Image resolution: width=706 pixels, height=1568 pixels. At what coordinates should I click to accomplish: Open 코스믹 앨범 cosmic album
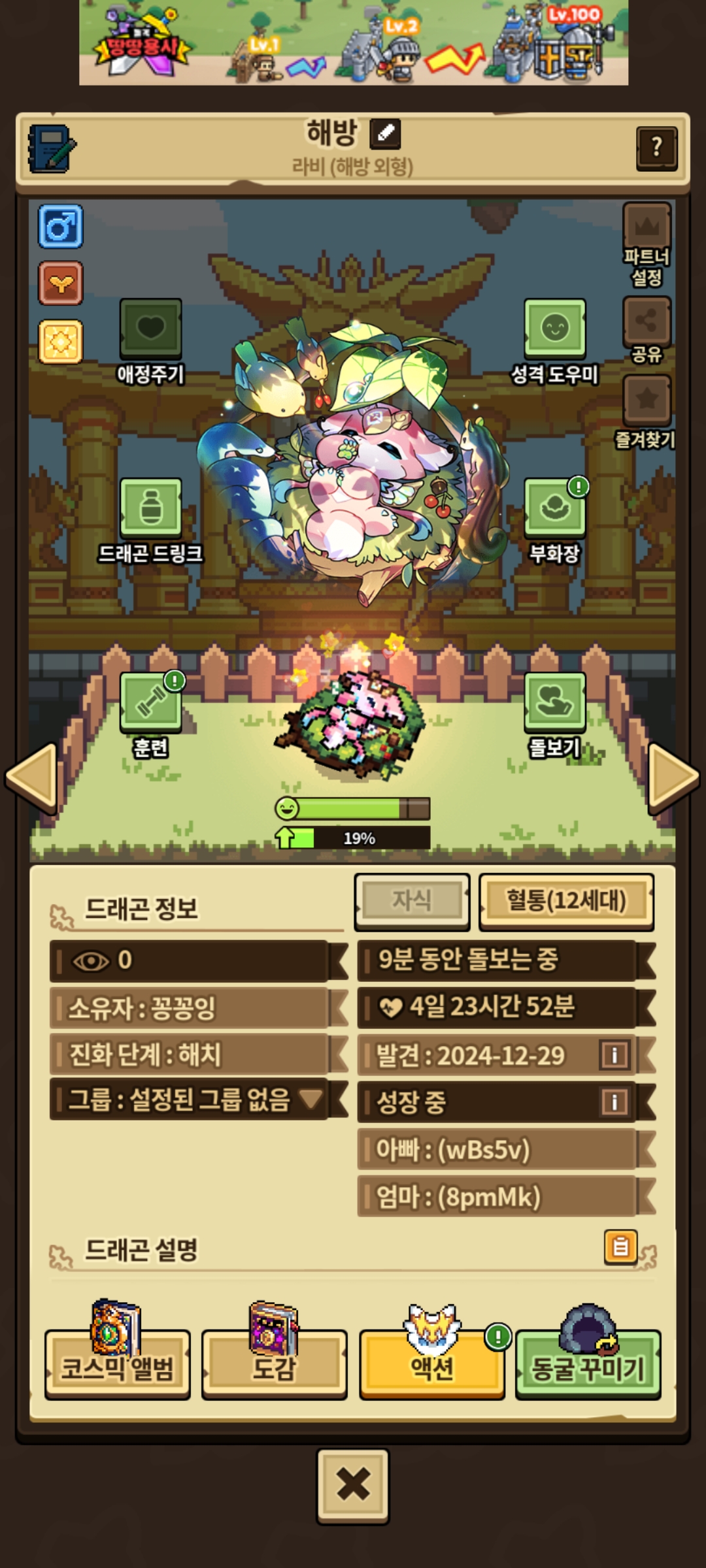click(118, 1365)
